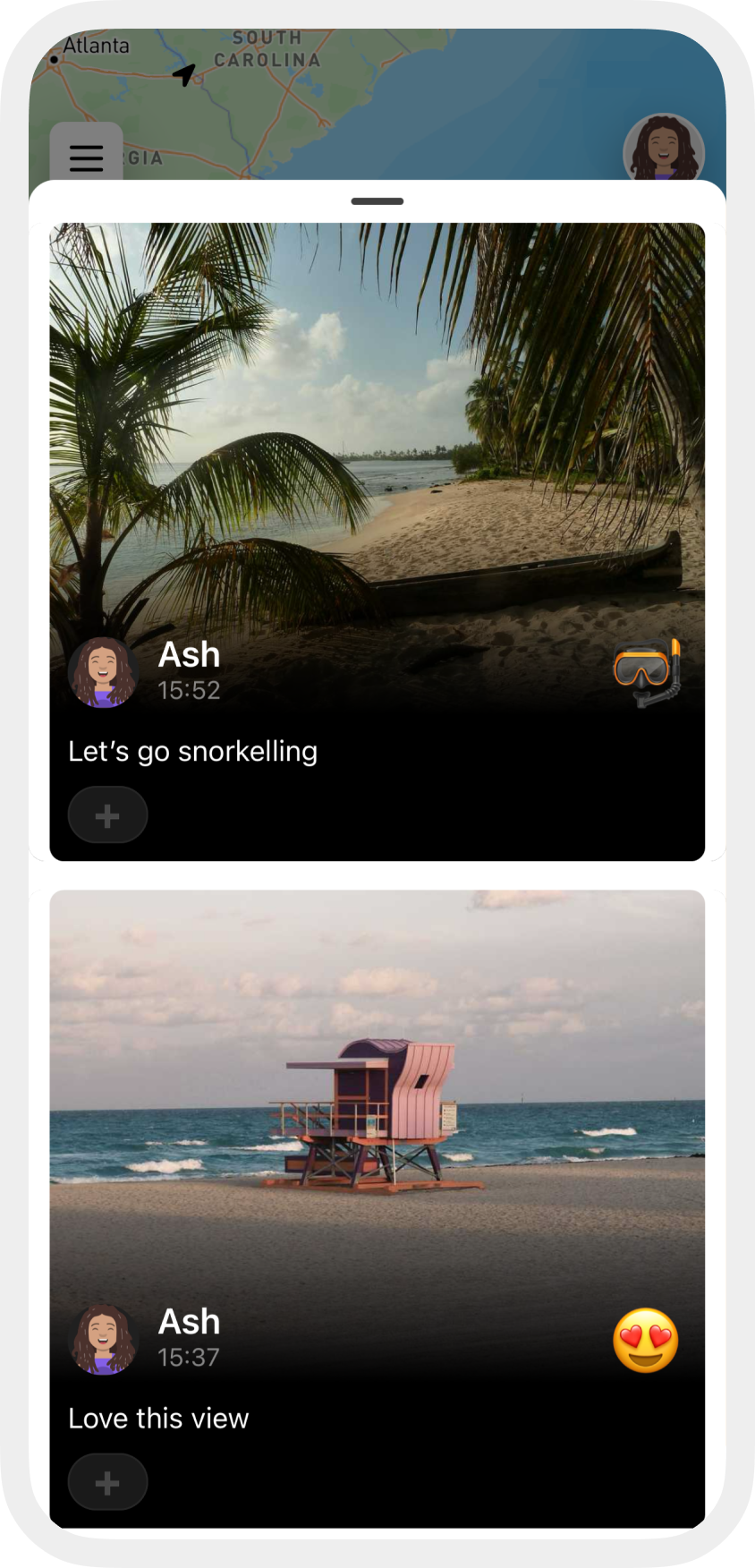Tap Ash's avatar on the 15:37 post
The width and height of the screenshot is (755, 1568).
tap(103, 1339)
